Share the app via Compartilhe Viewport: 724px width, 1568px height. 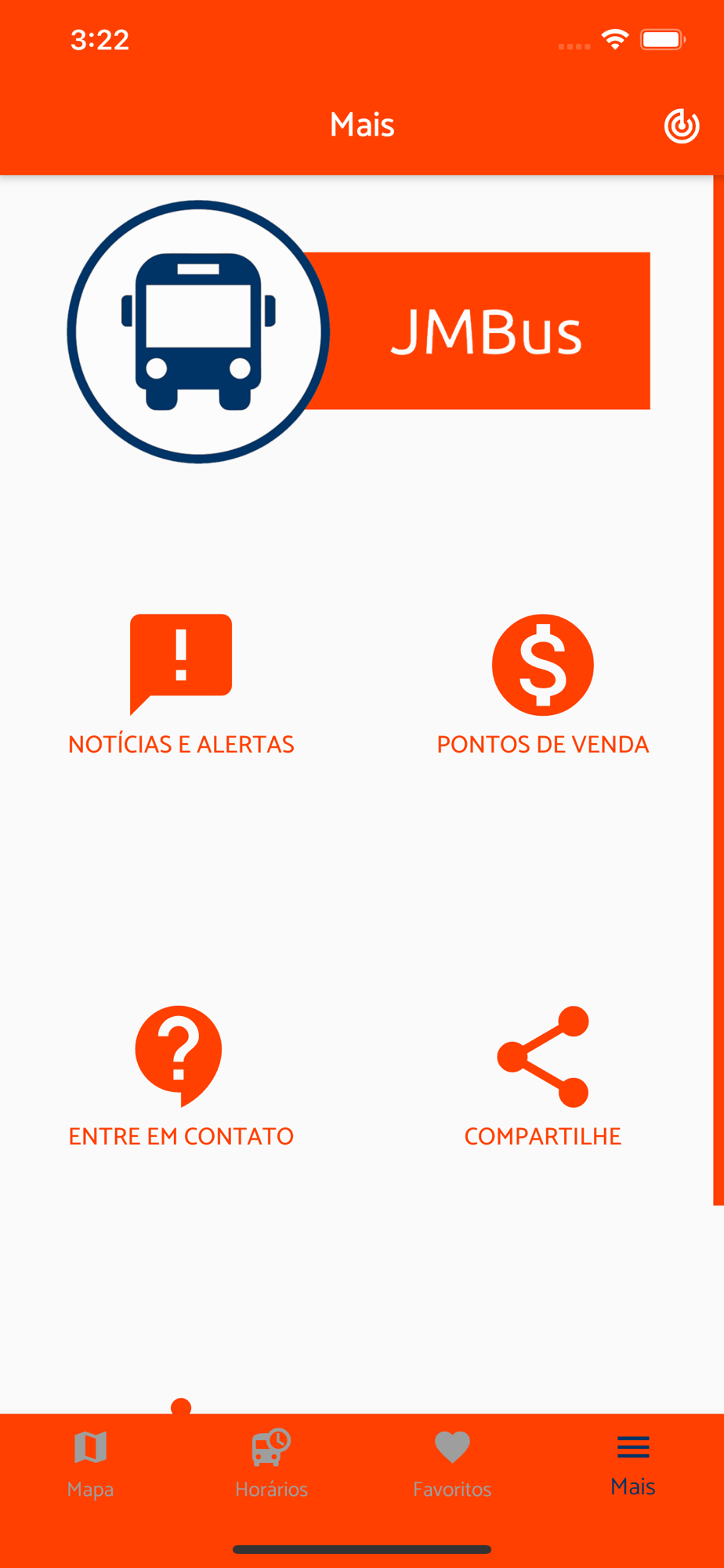click(x=542, y=1077)
